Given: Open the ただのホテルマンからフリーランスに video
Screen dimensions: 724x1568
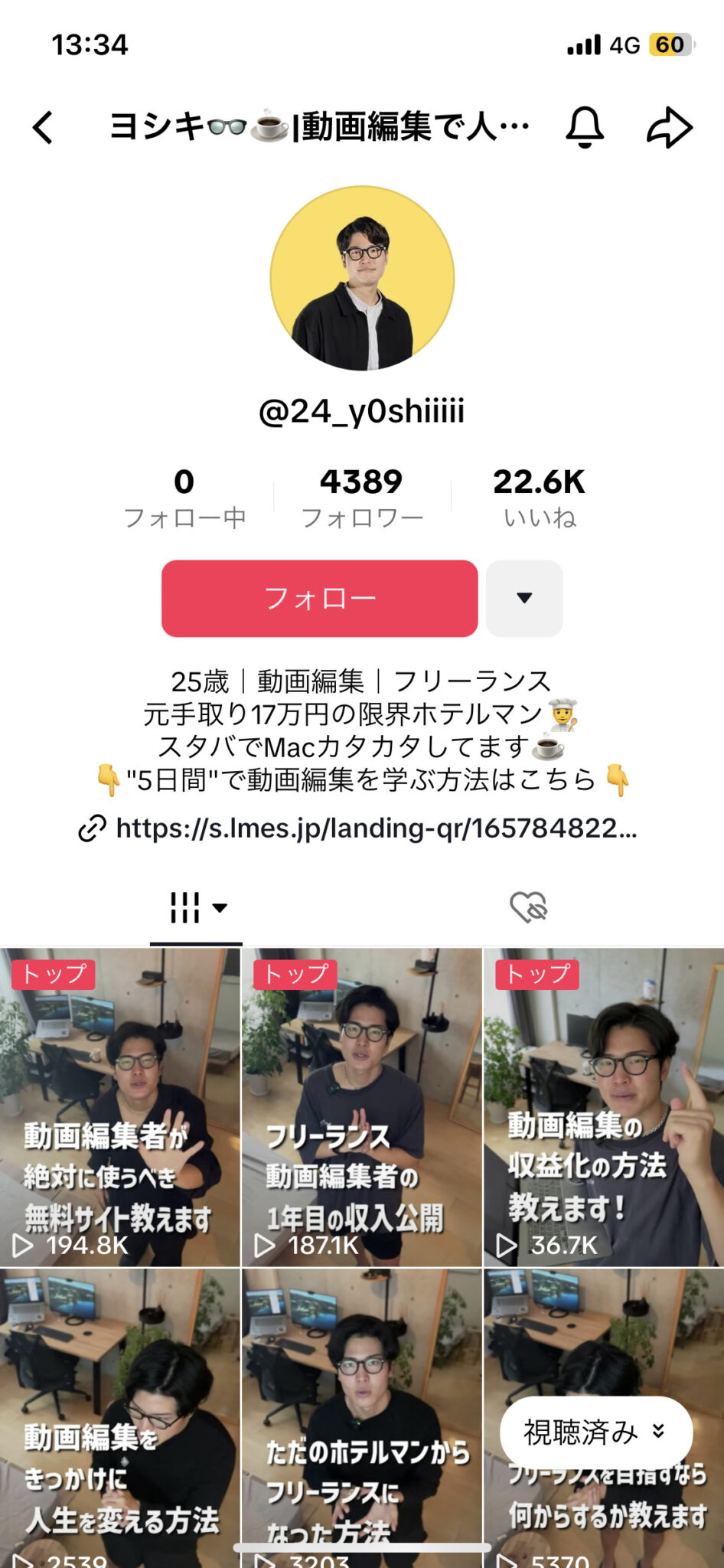Looking at the screenshot, I should [x=362, y=1418].
